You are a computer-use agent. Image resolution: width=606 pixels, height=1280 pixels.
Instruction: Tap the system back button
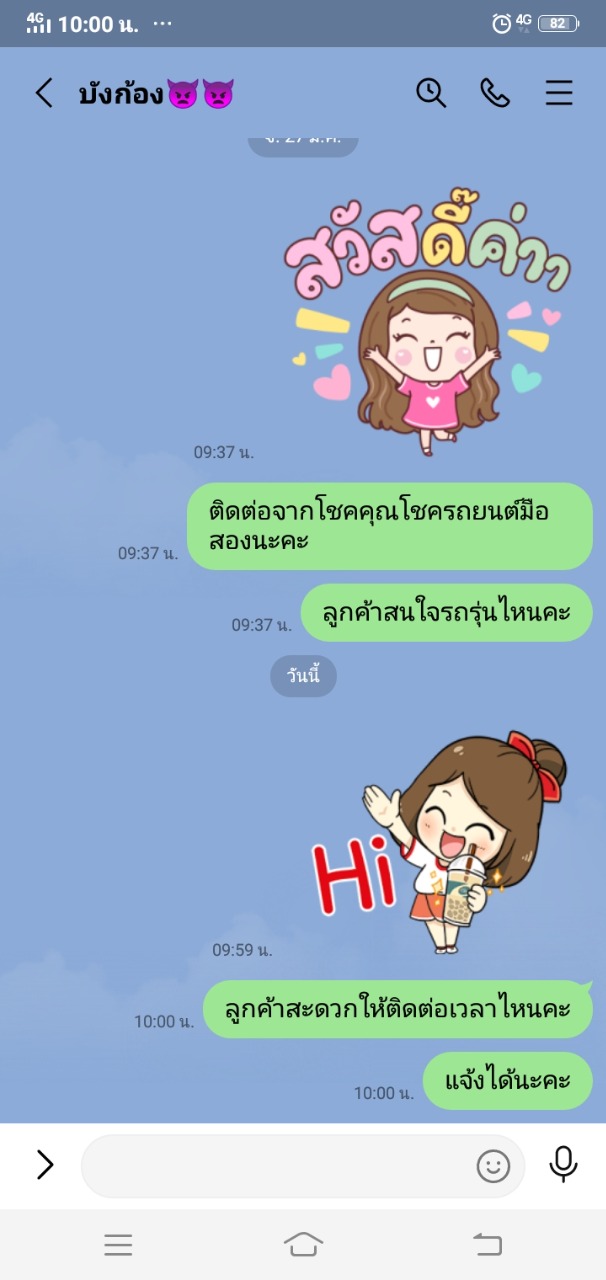(487, 1244)
